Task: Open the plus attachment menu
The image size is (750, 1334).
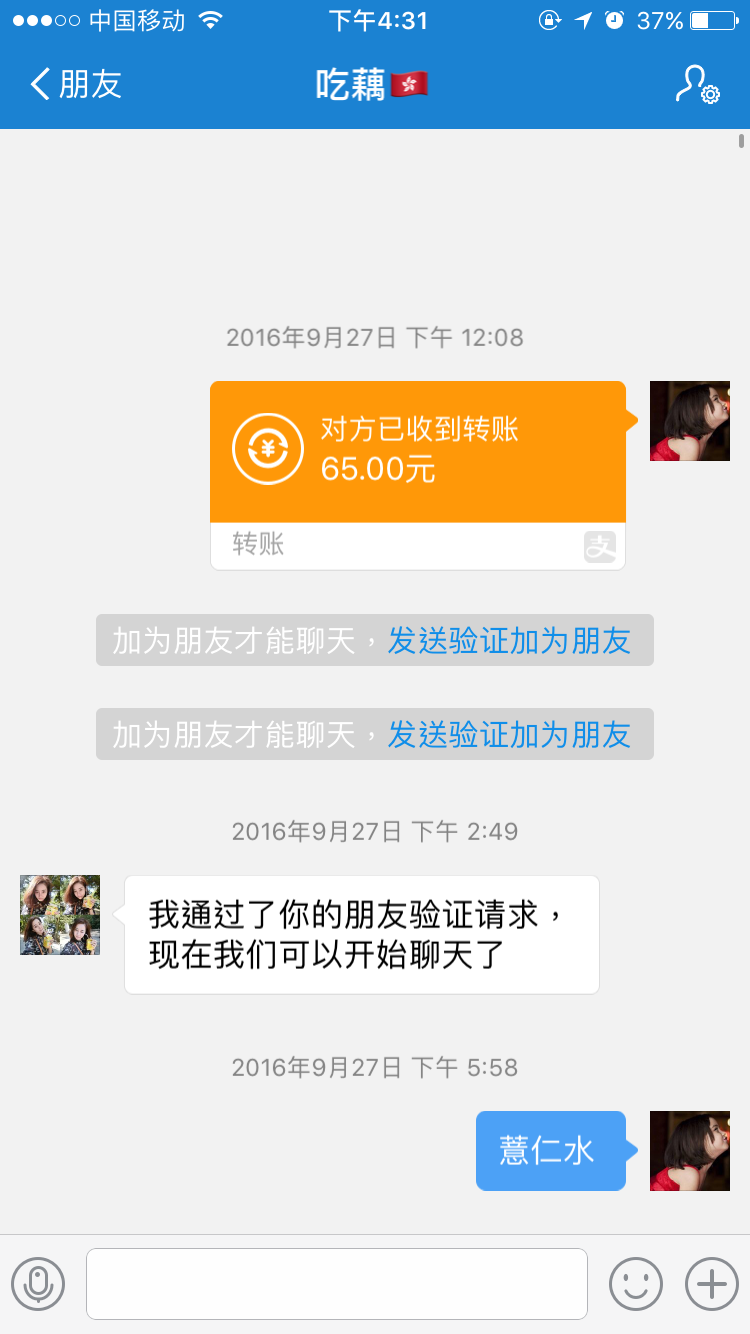Action: (x=711, y=1284)
